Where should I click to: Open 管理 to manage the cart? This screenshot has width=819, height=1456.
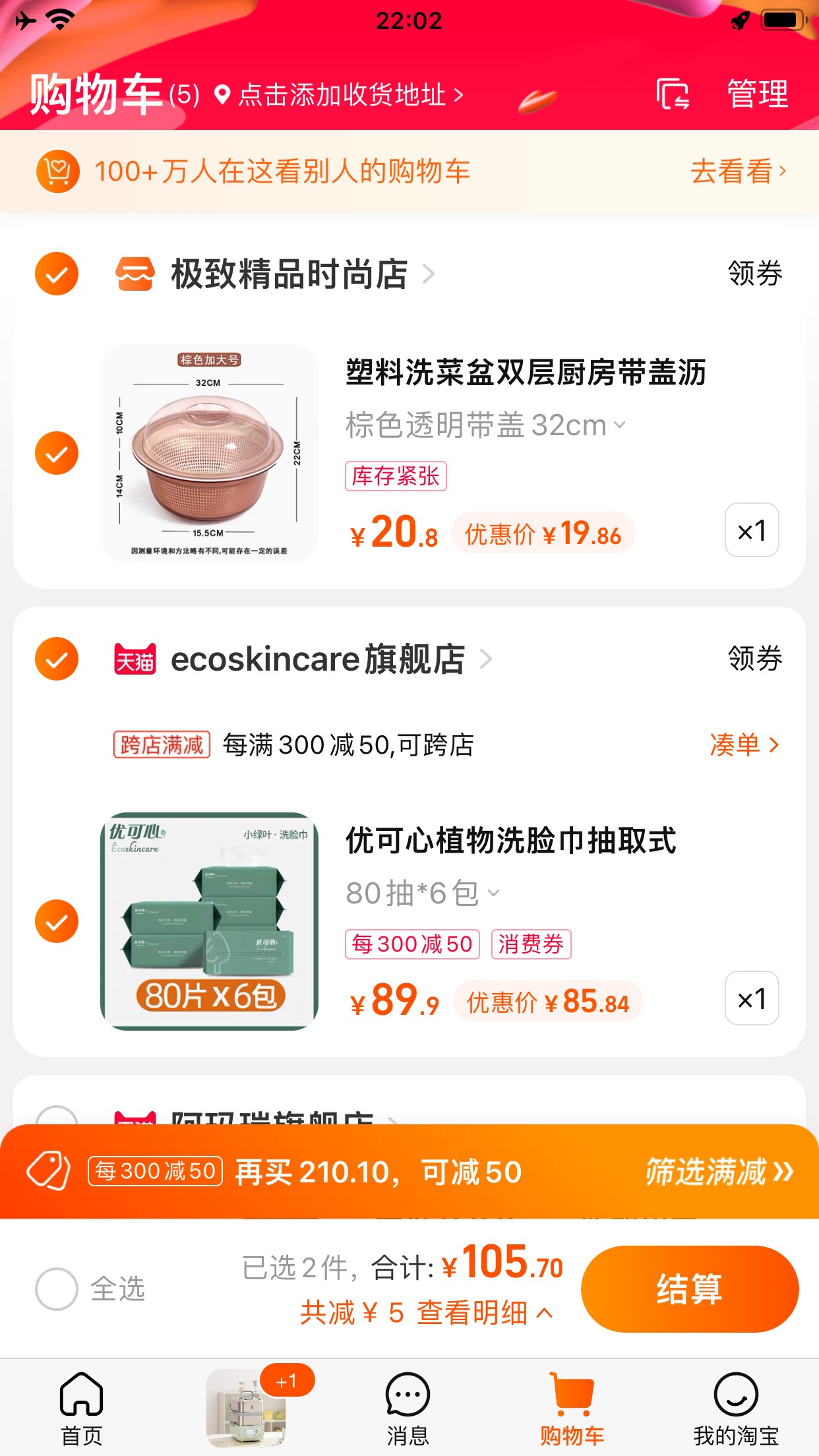757,94
